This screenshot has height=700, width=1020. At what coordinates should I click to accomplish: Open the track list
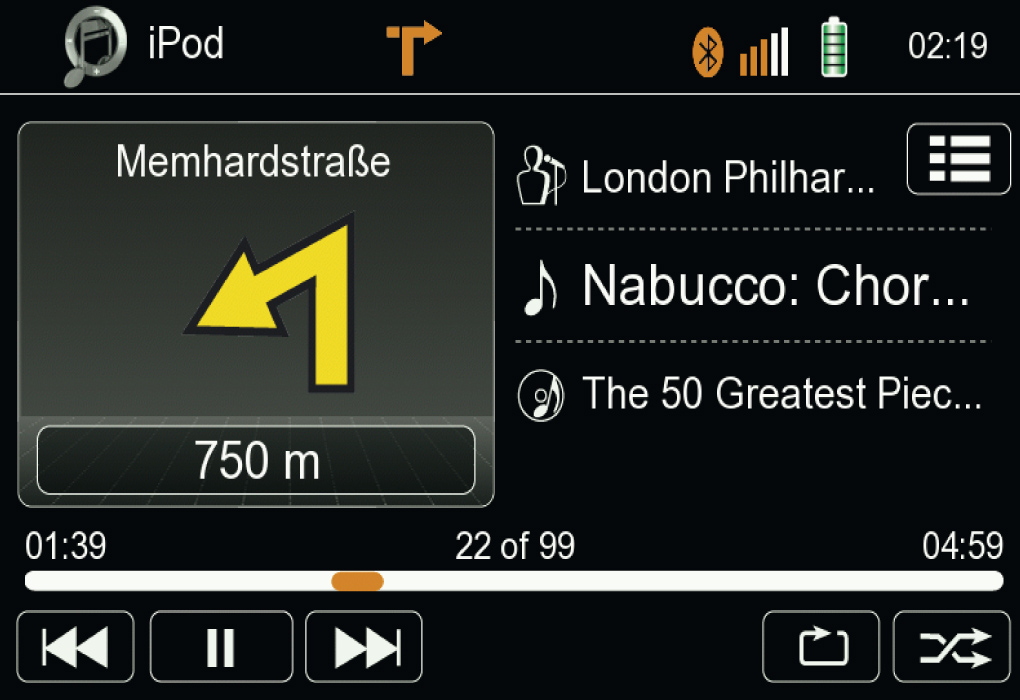pyautogui.click(x=958, y=159)
